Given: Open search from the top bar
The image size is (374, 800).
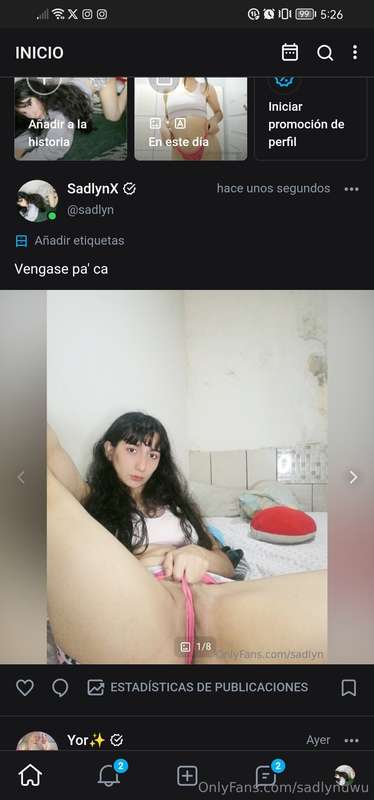Looking at the screenshot, I should pos(325,53).
